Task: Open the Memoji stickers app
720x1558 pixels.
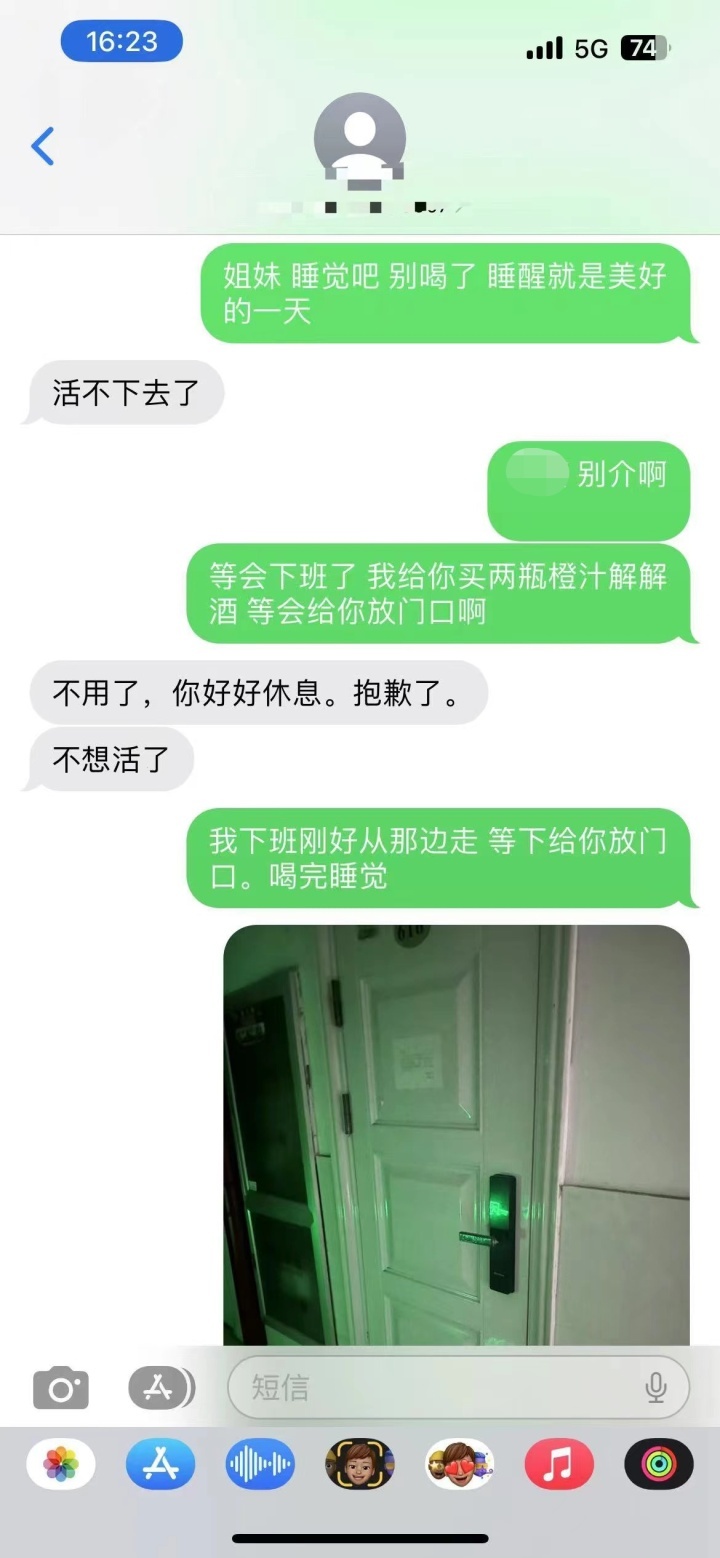Action: pyautogui.click(x=360, y=1465)
